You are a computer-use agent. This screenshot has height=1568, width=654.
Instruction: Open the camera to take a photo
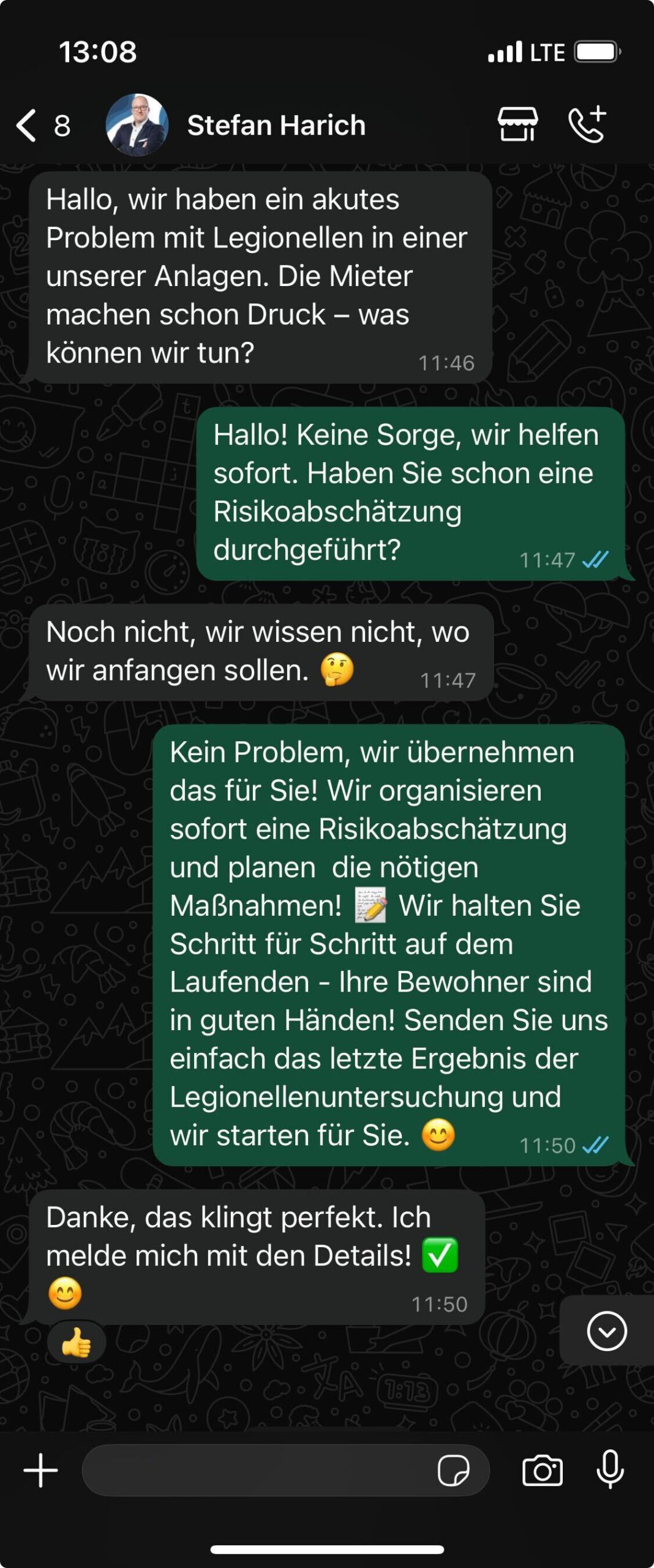tap(542, 1470)
